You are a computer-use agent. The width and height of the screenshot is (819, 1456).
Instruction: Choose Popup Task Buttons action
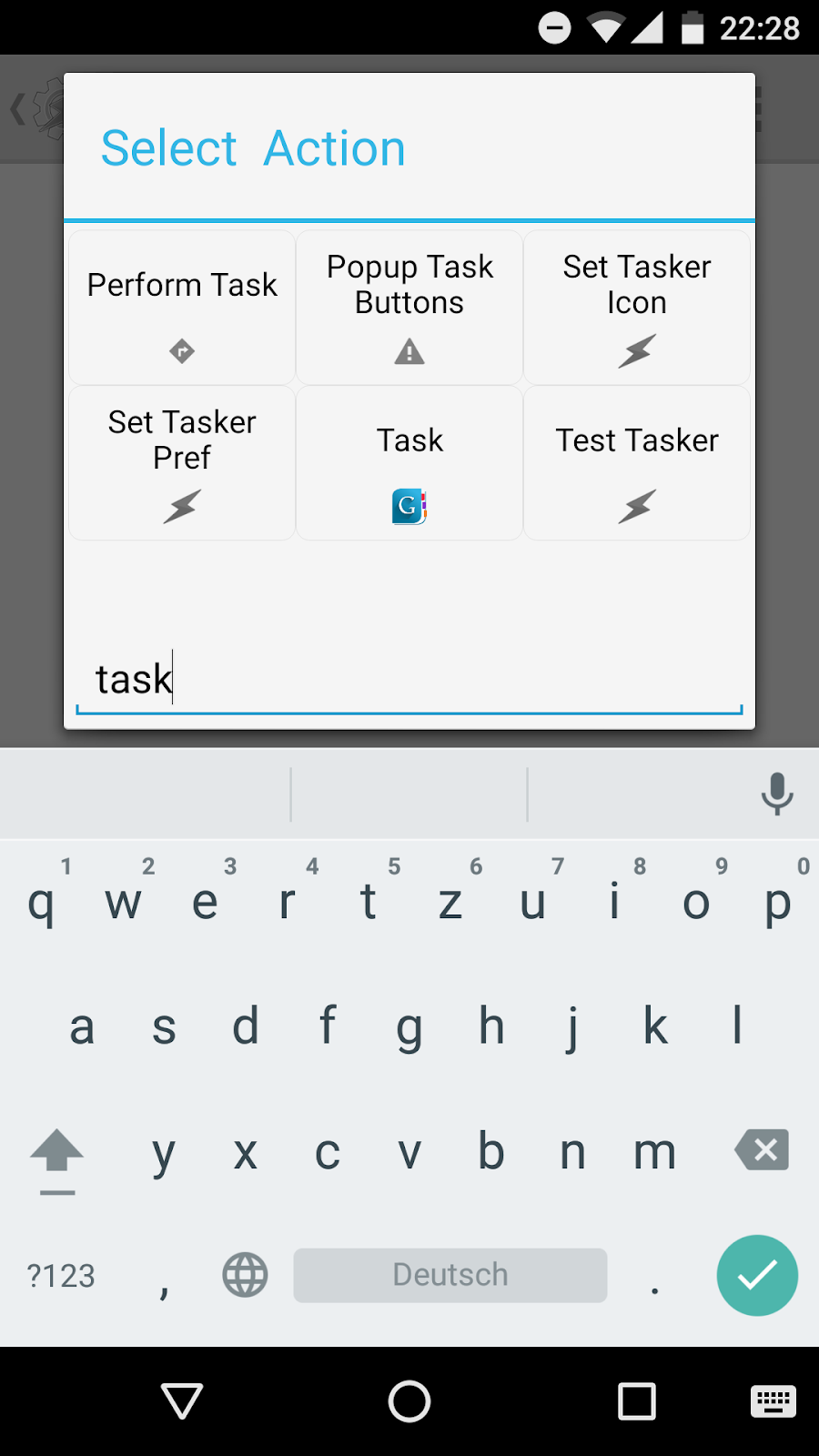(409, 307)
